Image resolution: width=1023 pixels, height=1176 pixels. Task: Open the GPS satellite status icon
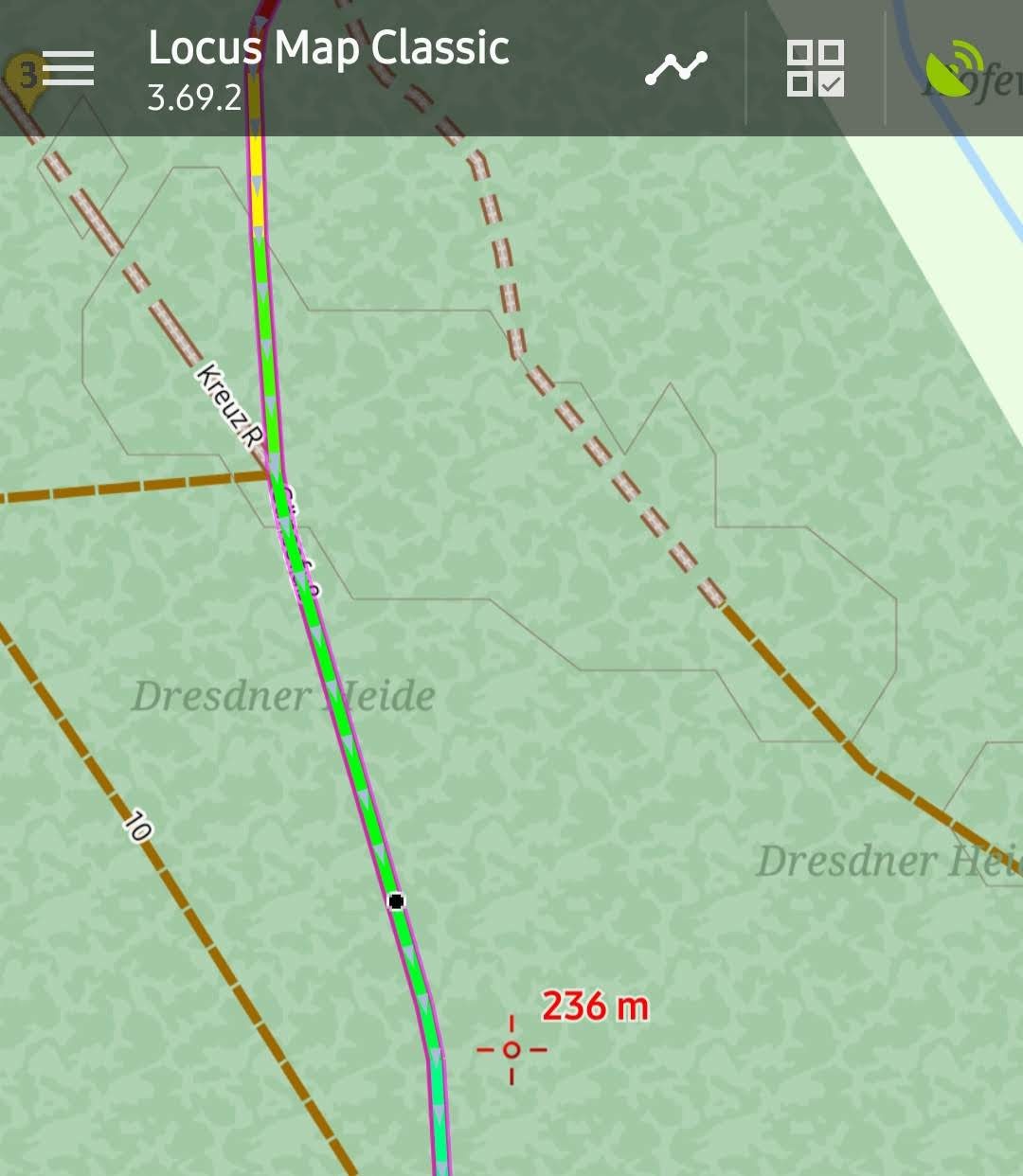955,68
